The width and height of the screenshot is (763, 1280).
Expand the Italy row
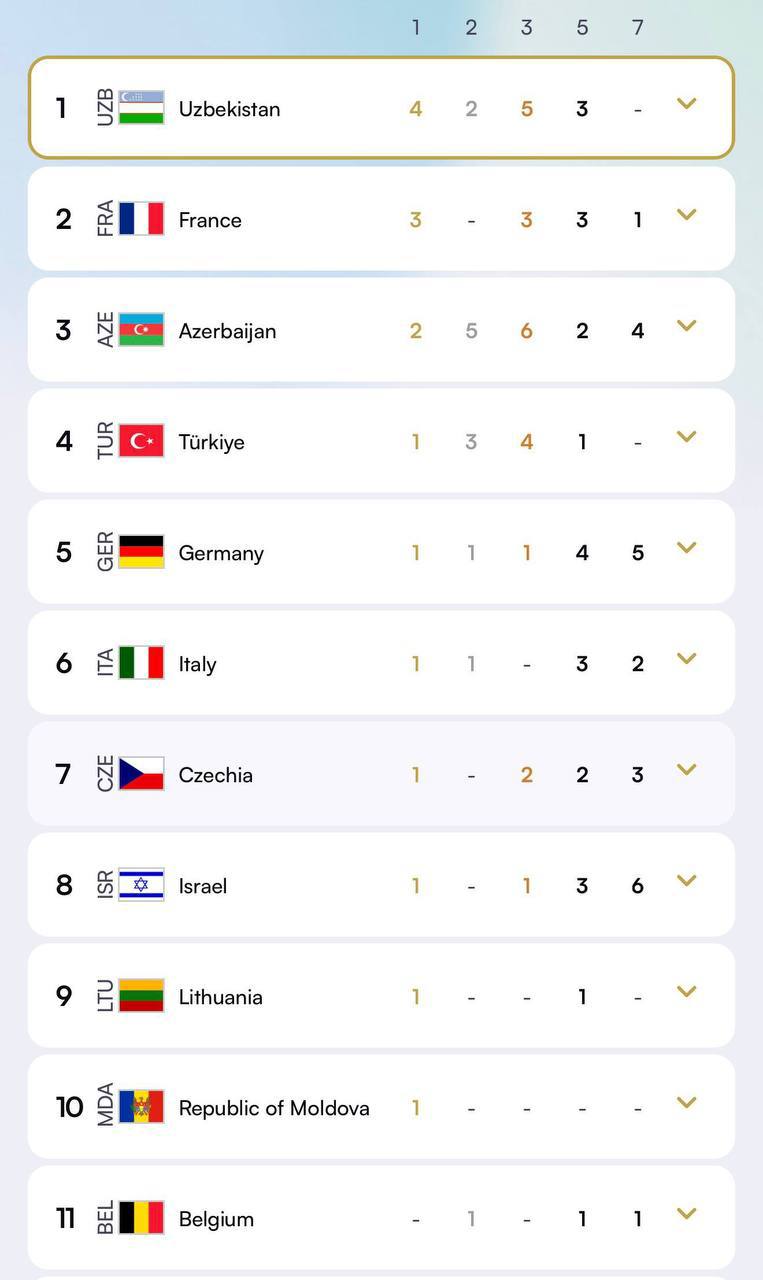coord(686,659)
